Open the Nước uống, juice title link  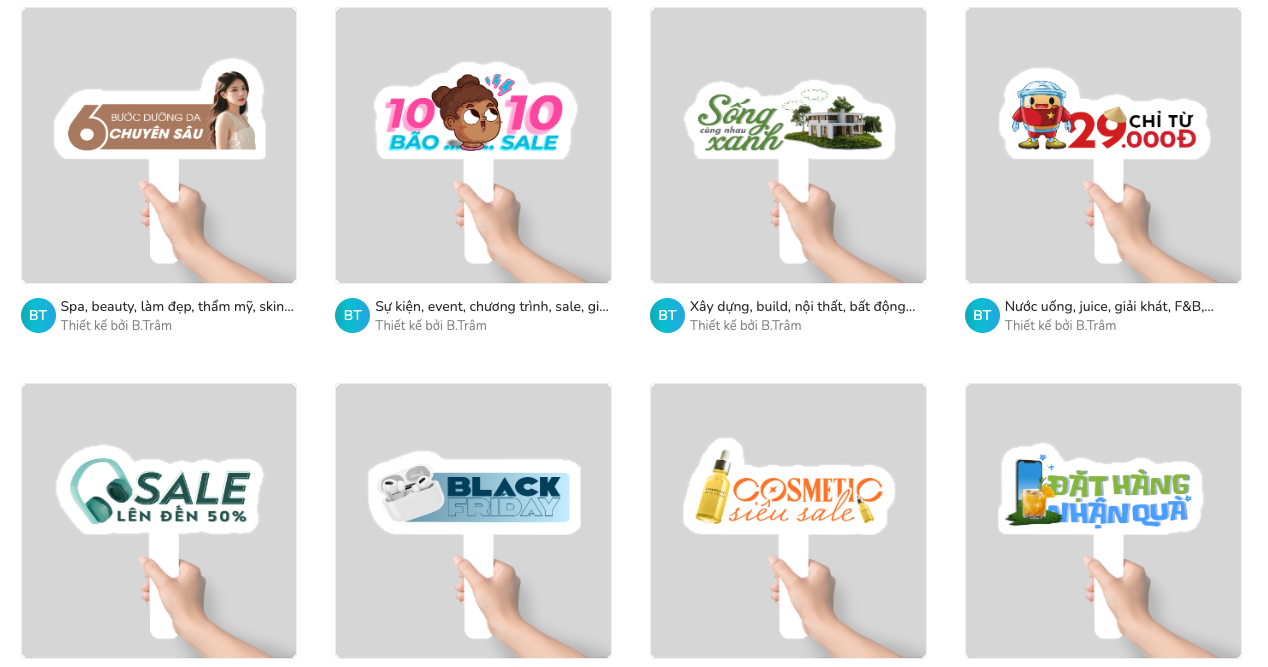1109,306
